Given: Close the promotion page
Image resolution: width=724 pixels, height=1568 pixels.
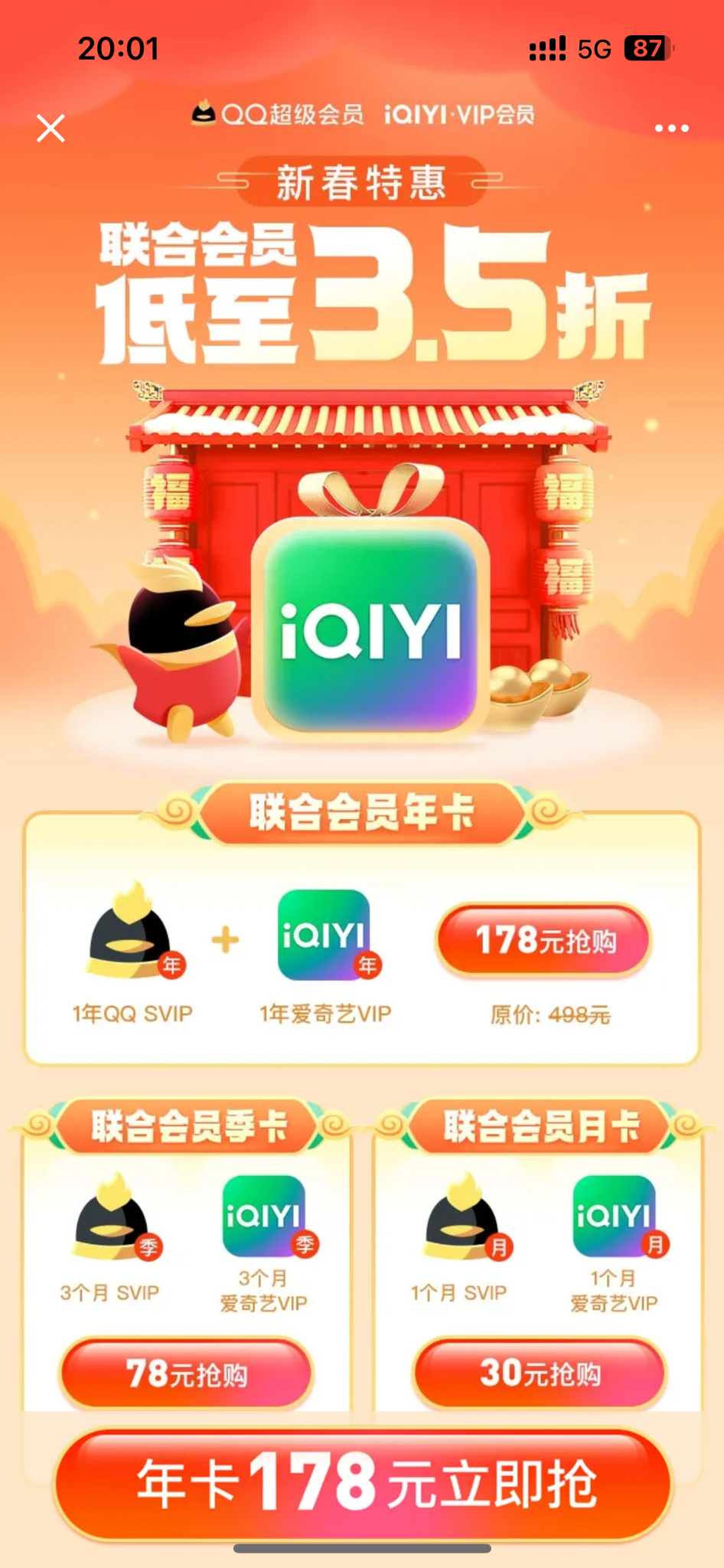Looking at the screenshot, I should (51, 129).
